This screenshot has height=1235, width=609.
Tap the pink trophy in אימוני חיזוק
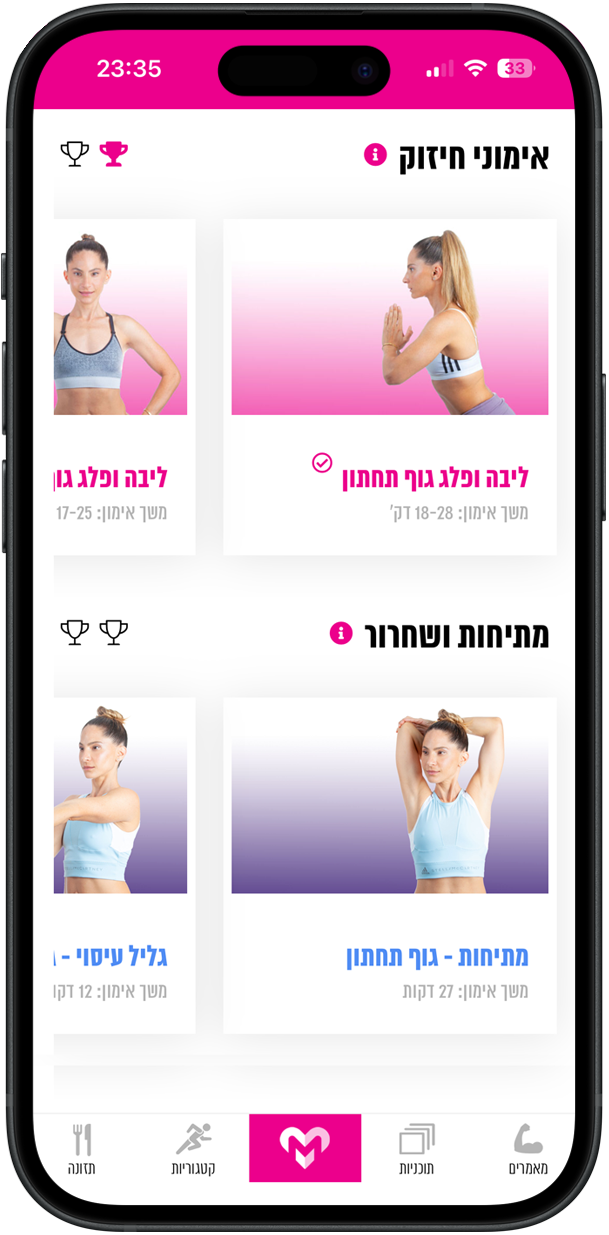coord(113,154)
